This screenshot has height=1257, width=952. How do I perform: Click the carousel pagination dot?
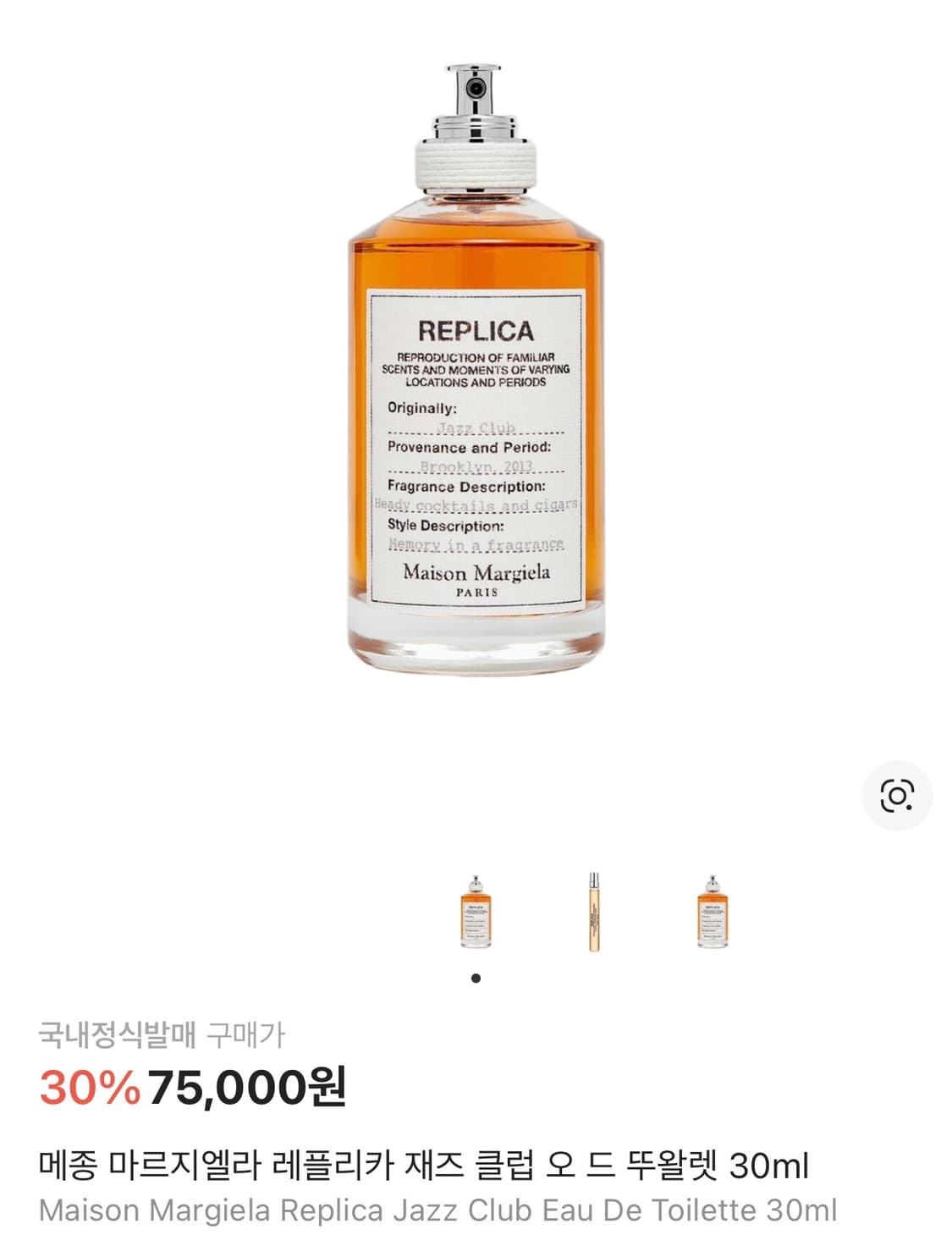pos(476,978)
